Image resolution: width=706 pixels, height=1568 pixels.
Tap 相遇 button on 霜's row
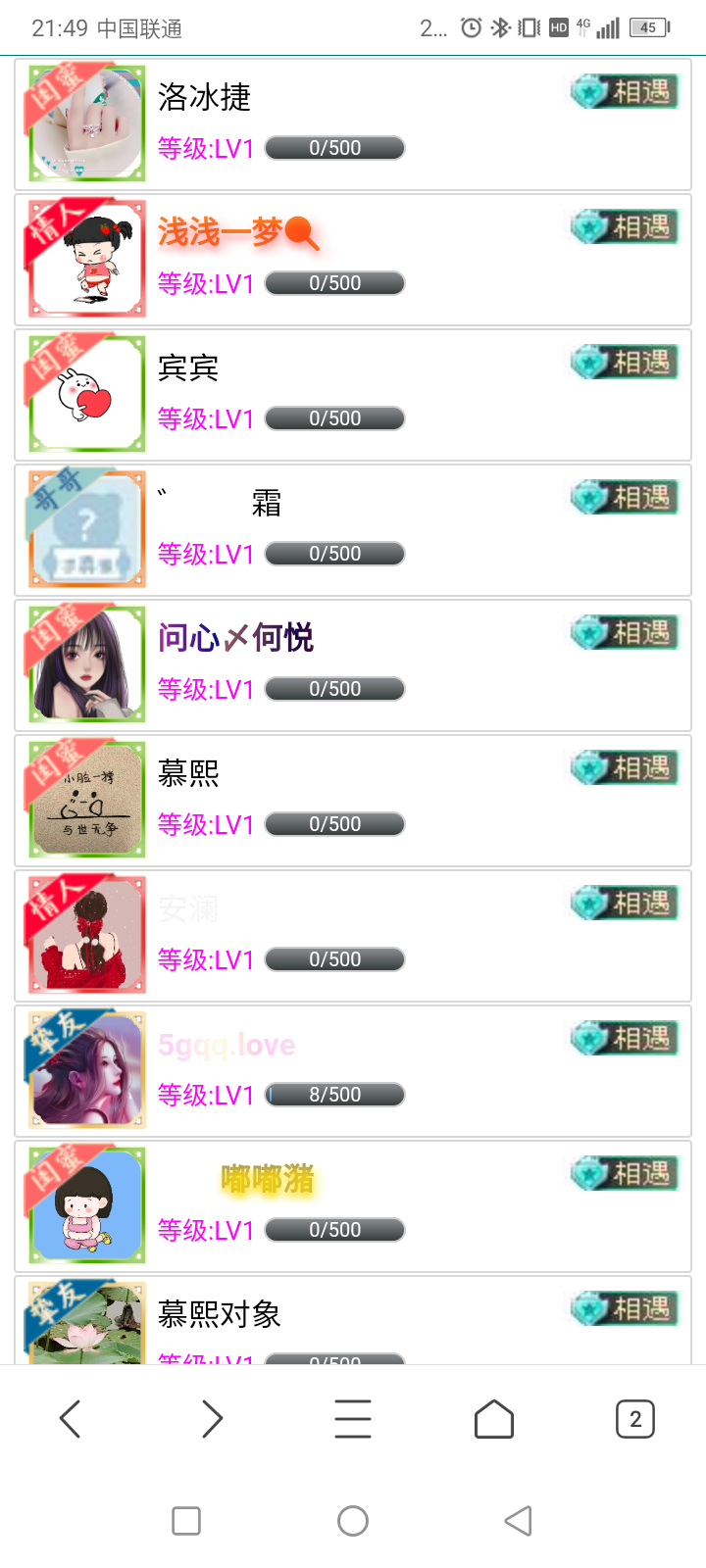[x=625, y=498]
